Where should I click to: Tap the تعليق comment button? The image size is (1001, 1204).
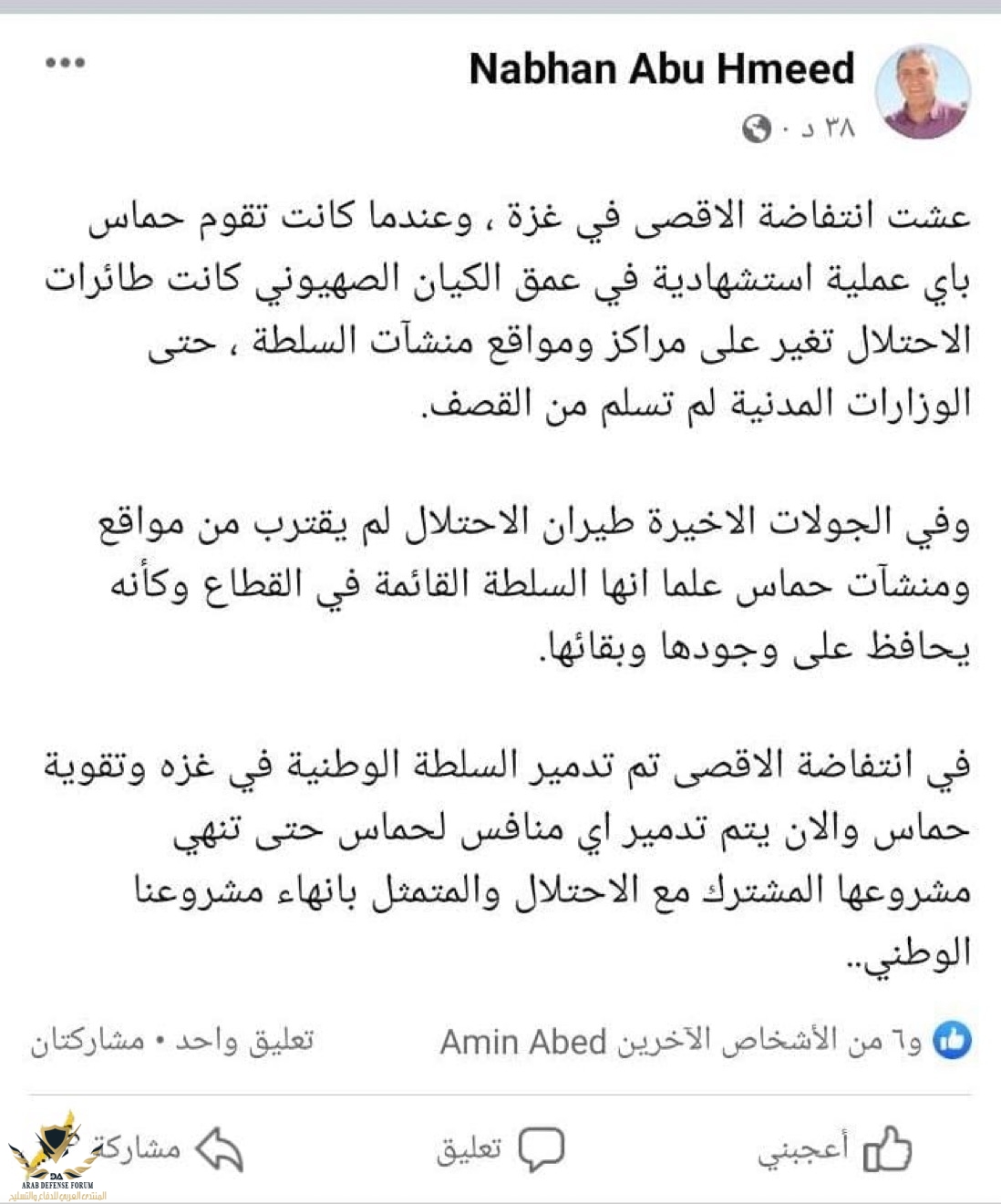500,1148
